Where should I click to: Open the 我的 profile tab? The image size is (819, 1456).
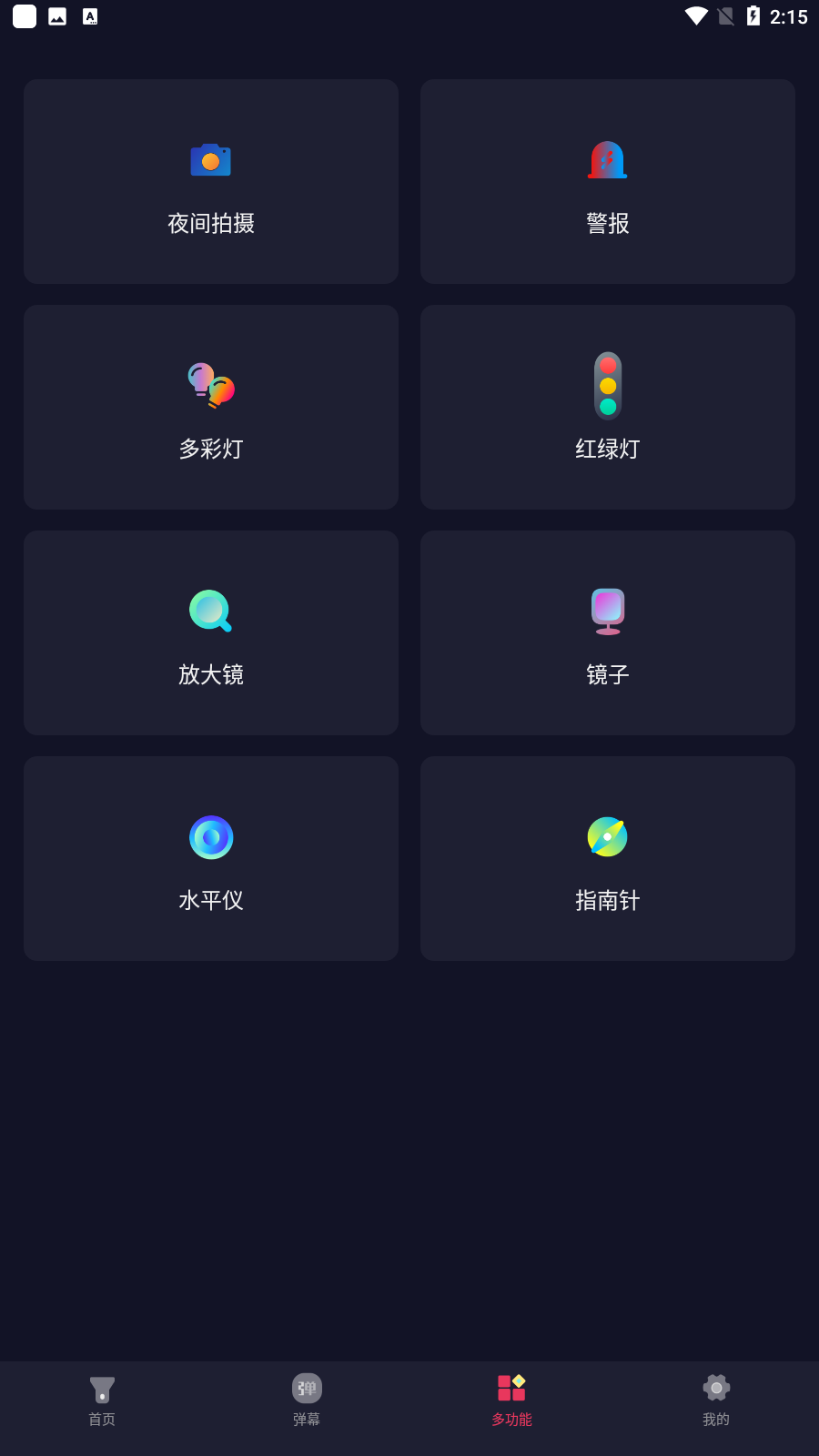pyautogui.click(x=716, y=1401)
